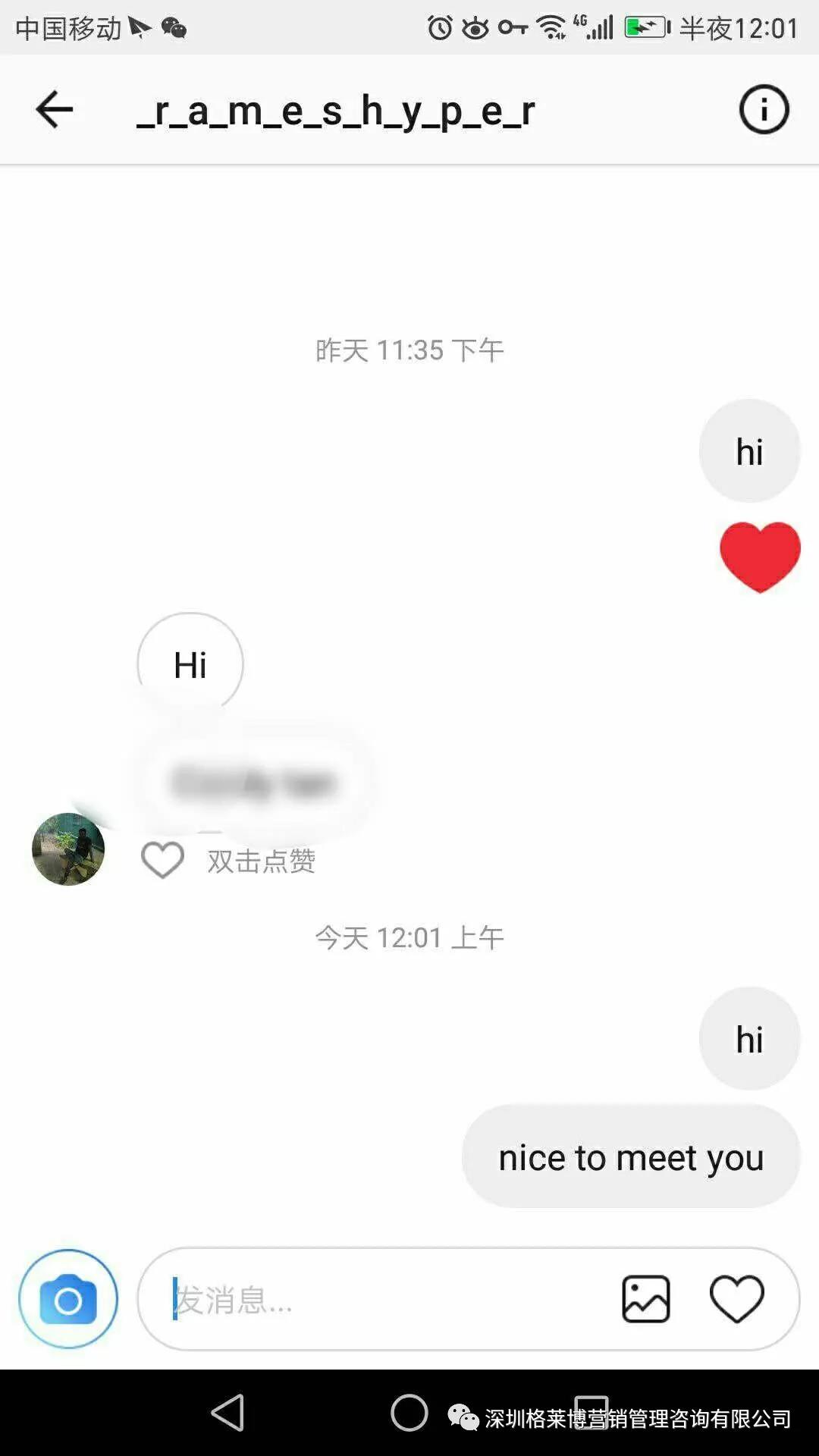Open conversation info details
This screenshot has width=819, height=1456.
point(764,110)
